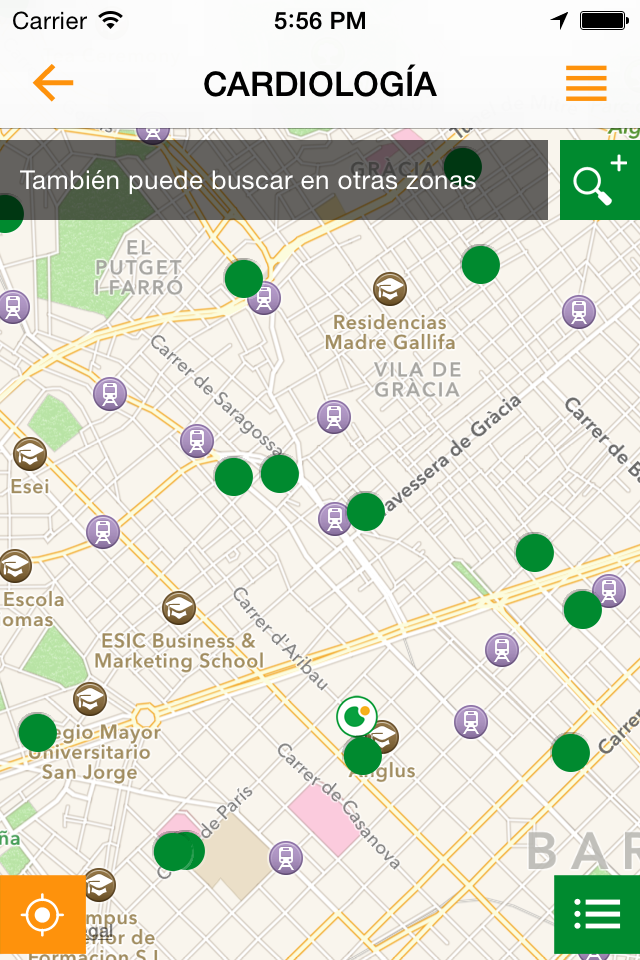Open the orange hamburger menu
This screenshot has height=960, width=640.
click(586, 83)
